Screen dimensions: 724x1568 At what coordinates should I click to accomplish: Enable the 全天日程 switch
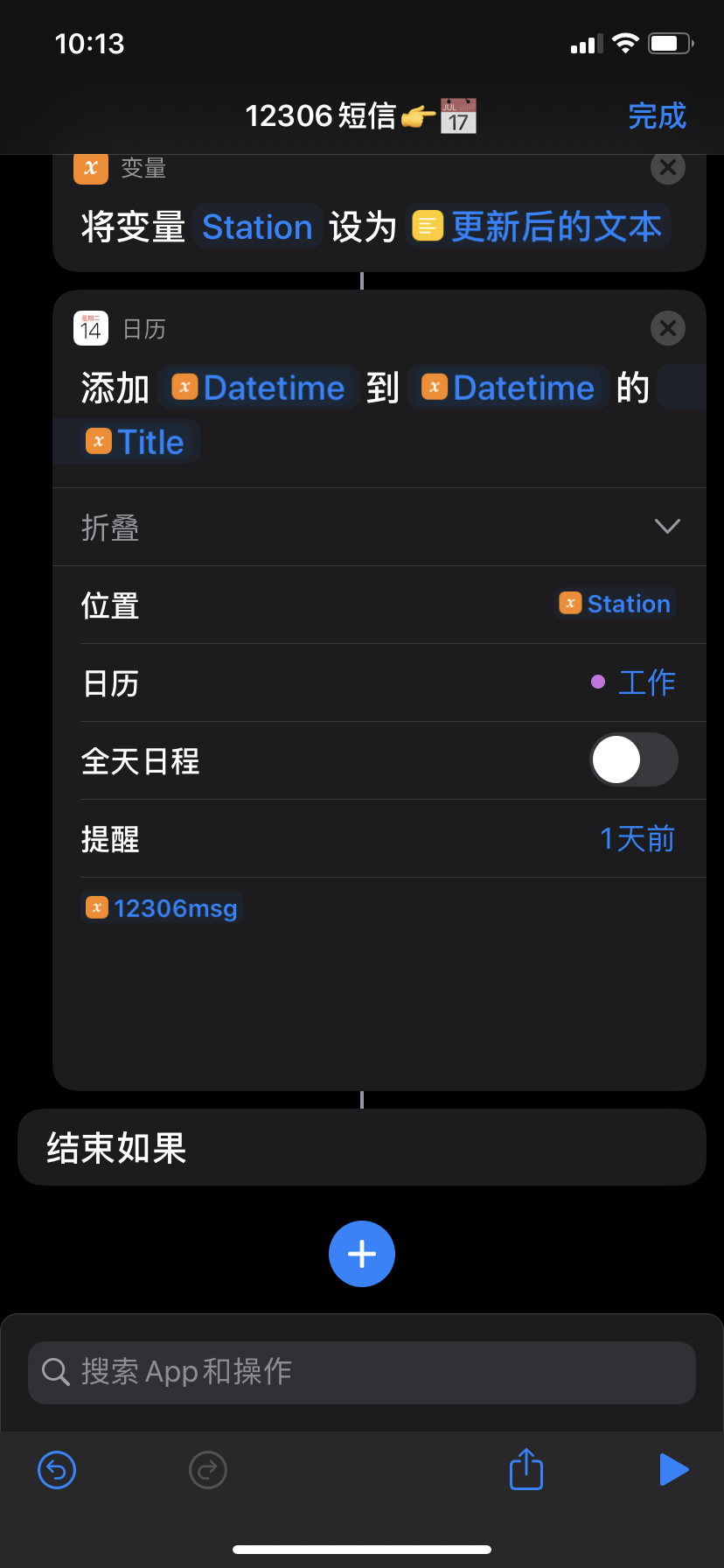(x=634, y=759)
